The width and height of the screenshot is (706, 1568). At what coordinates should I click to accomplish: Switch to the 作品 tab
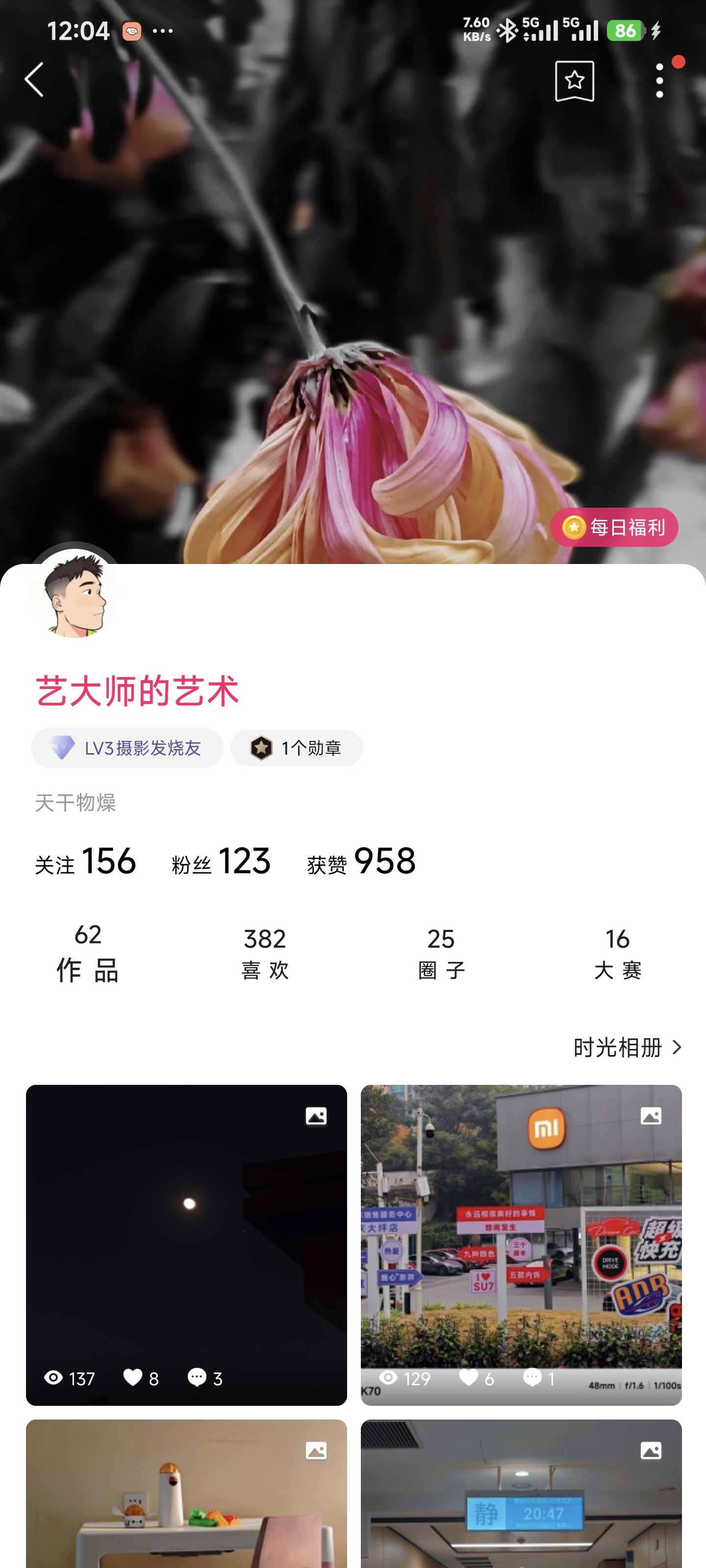click(88, 953)
